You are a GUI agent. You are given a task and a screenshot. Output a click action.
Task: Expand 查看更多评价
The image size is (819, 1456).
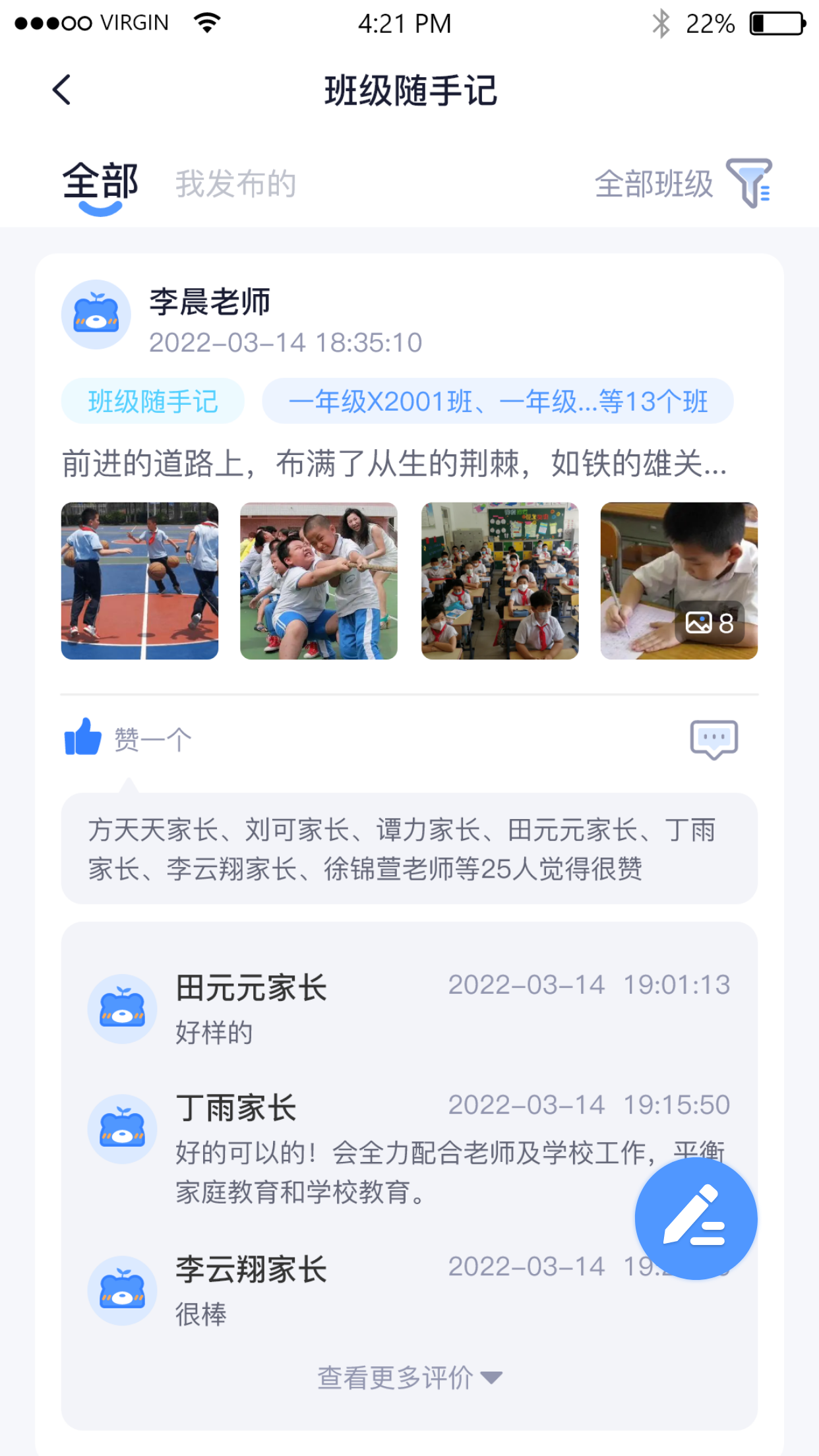[409, 1378]
